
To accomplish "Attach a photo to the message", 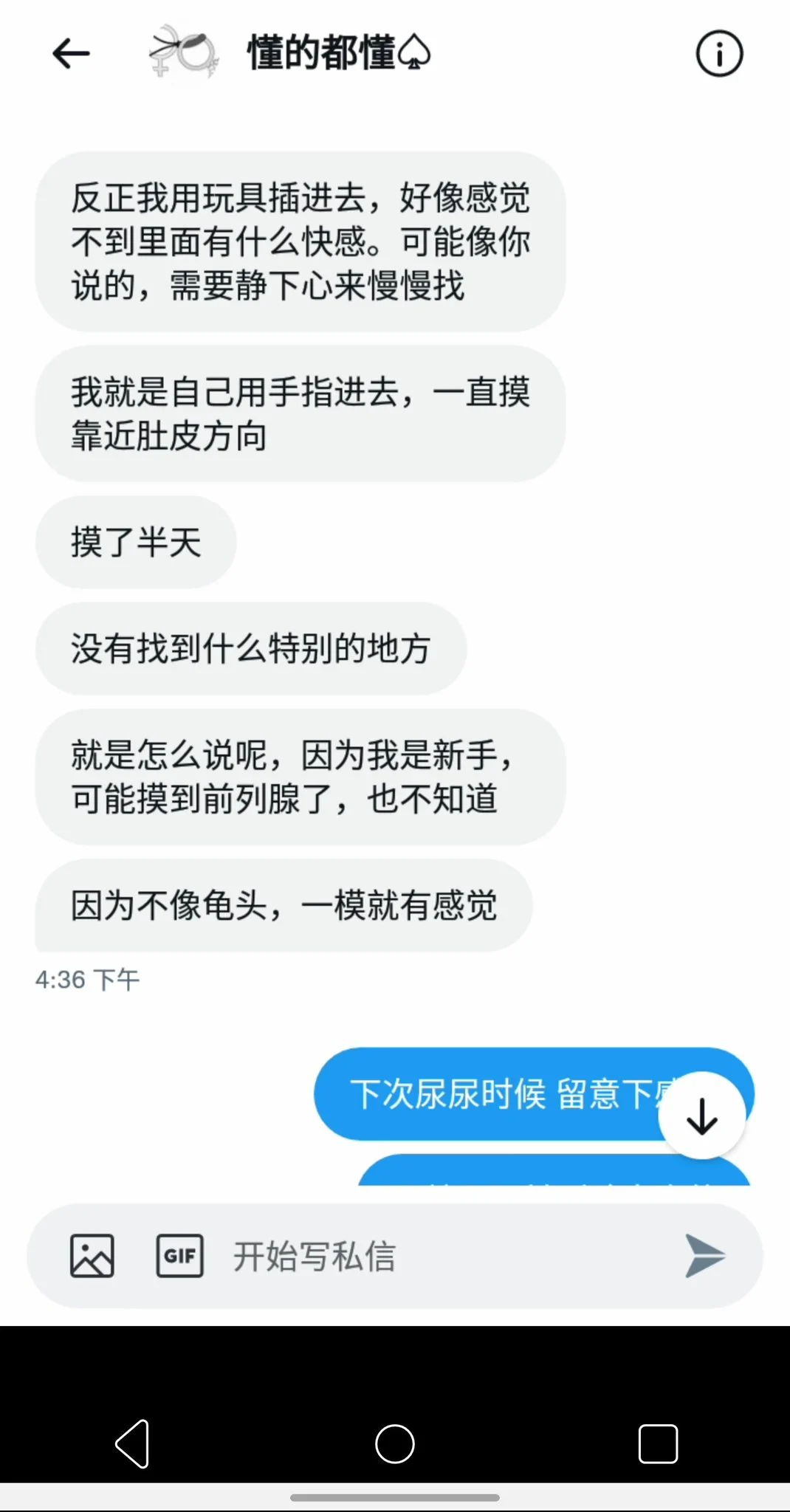I will (92, 1256).
